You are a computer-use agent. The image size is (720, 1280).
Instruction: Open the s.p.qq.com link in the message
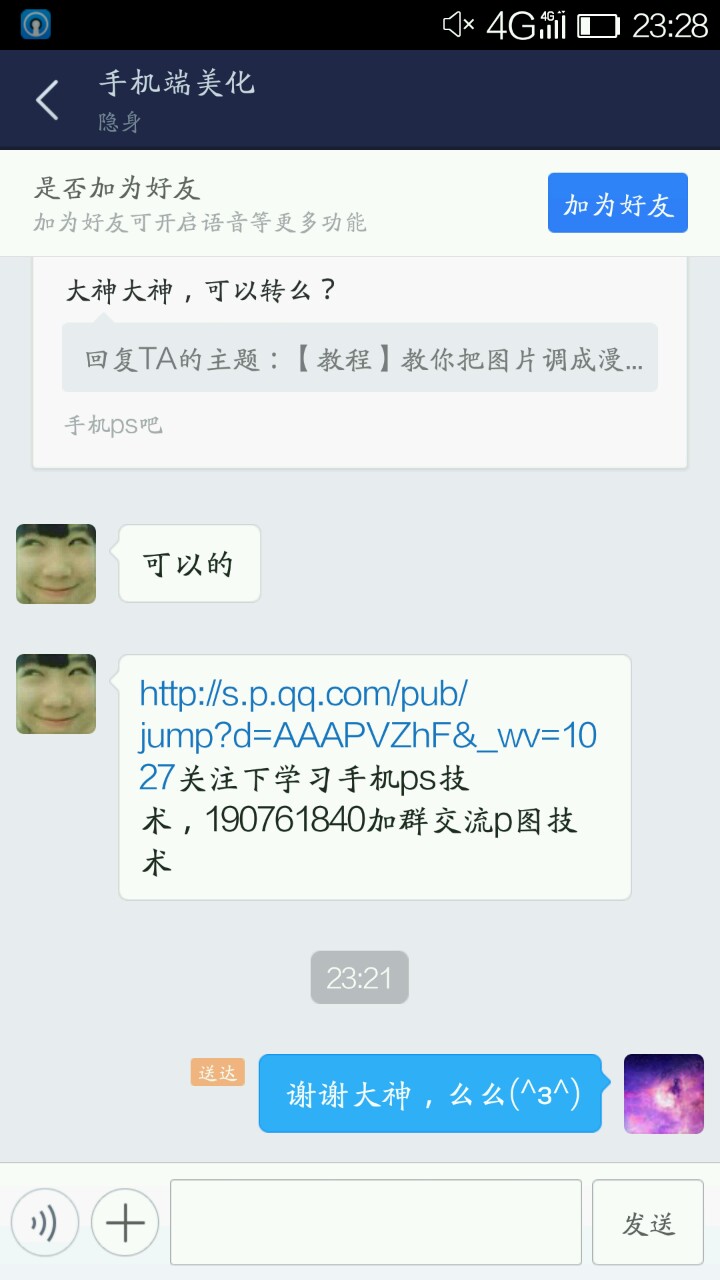(366, 734)
